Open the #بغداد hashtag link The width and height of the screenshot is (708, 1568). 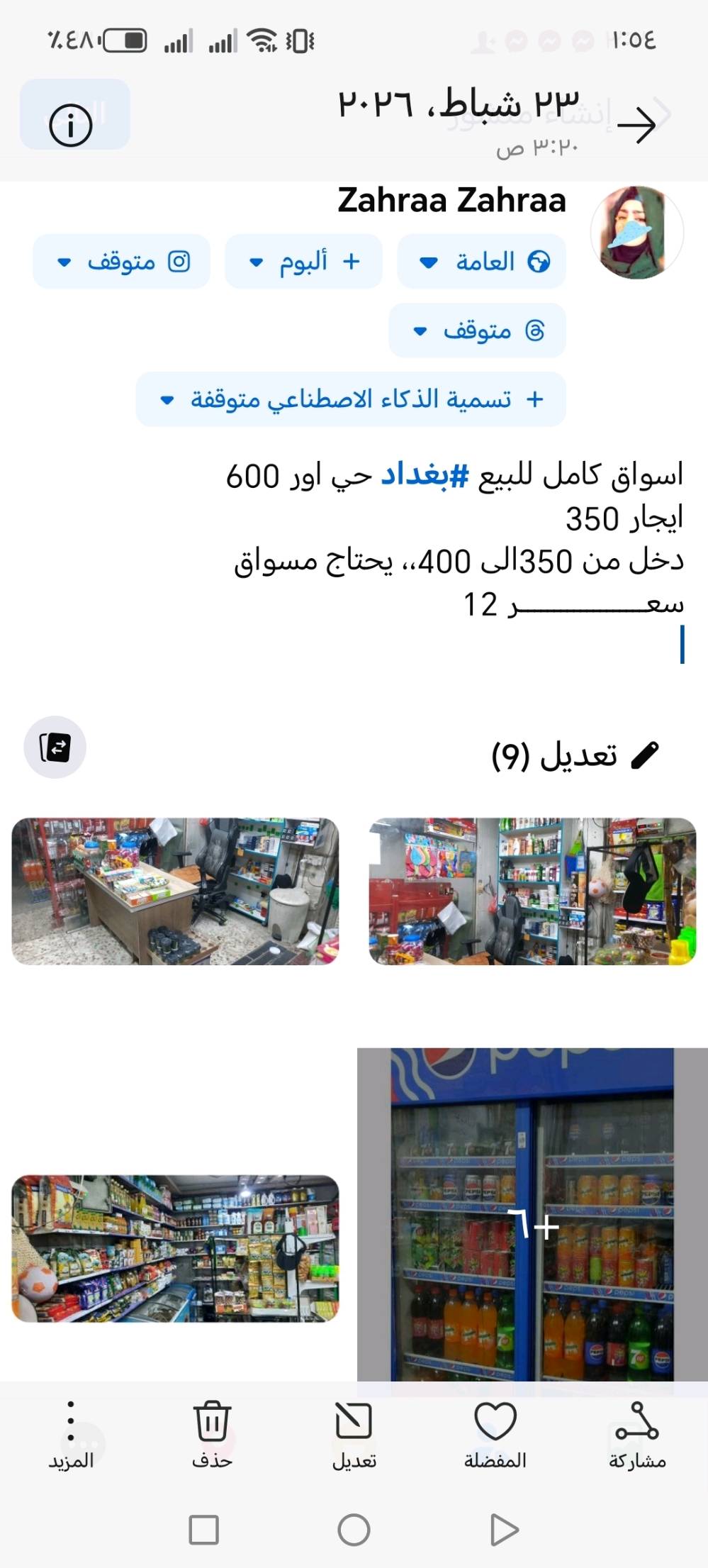coord(422,477)
